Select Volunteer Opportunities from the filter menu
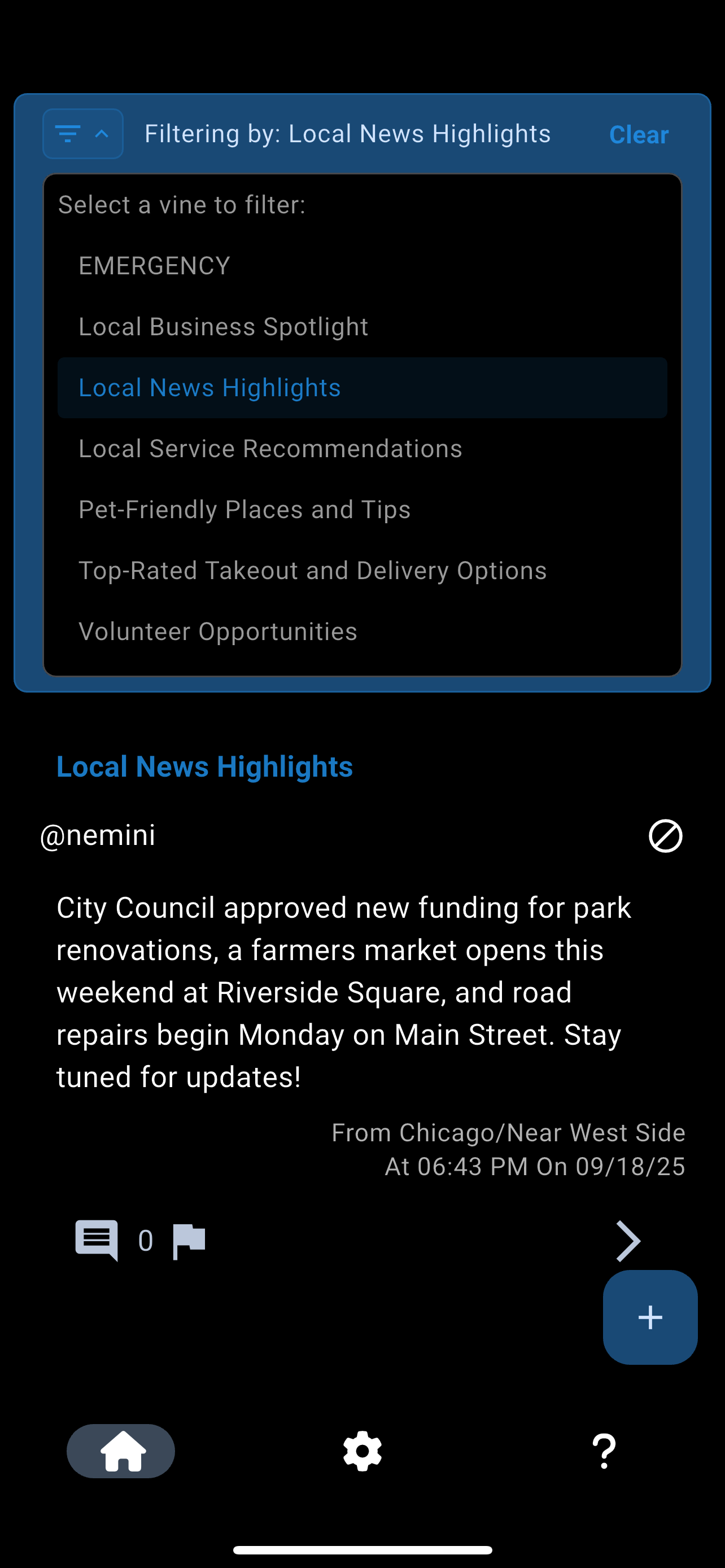 (218, 631)
